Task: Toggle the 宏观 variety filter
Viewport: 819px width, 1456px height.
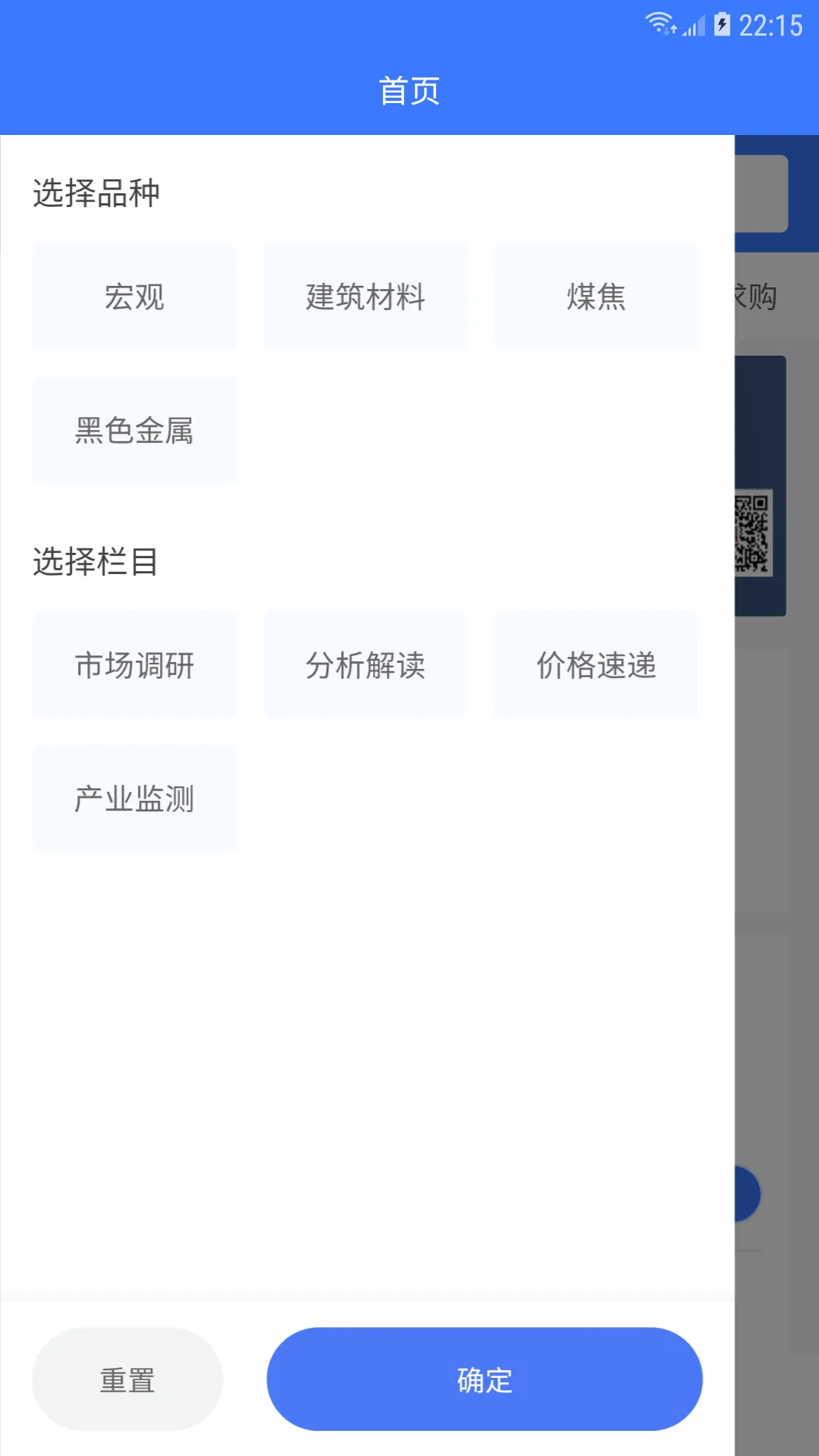Action: point(134,296)
